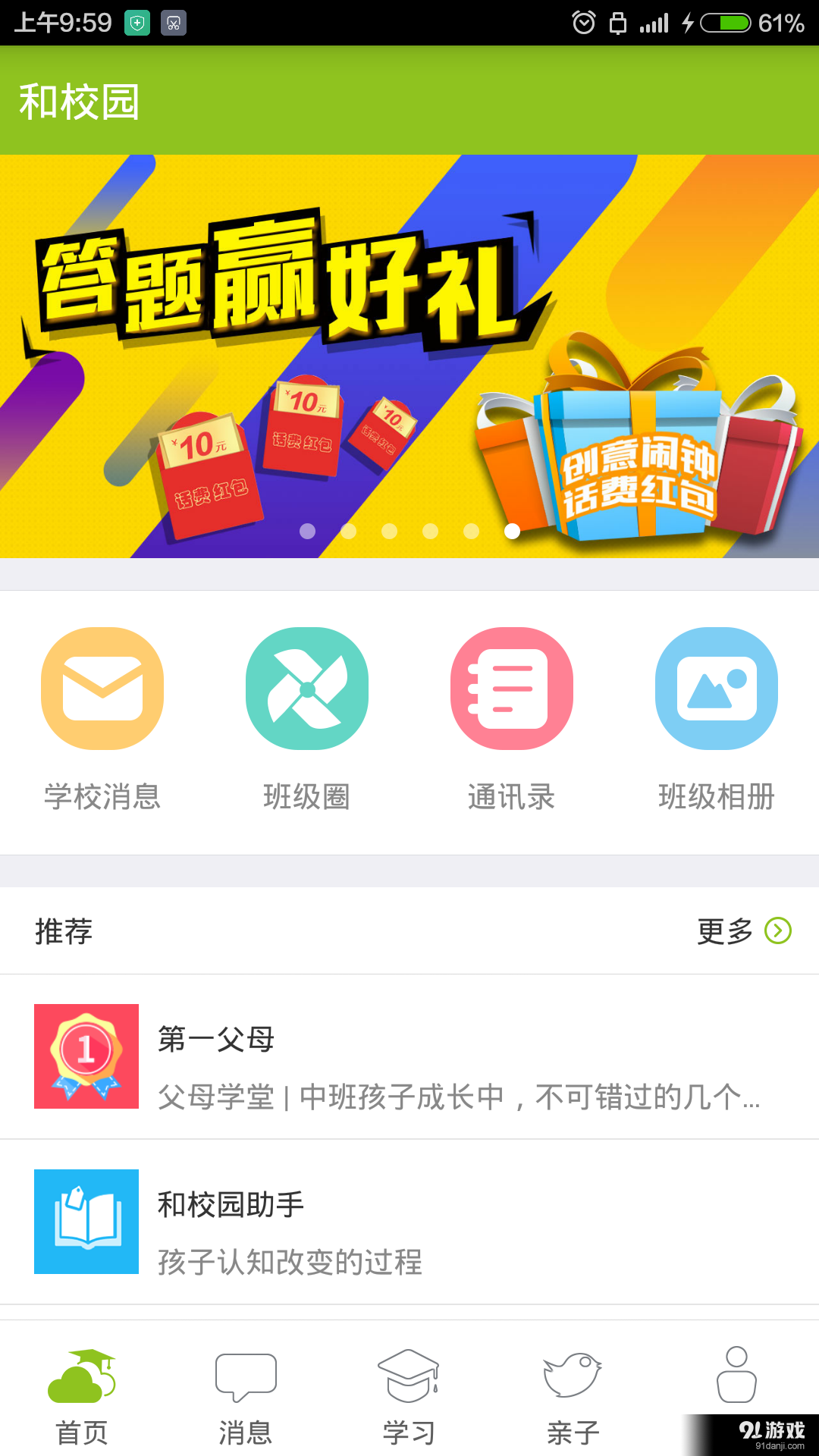Open the green circular arrow button

pyautogui.click(x=778, y=931)
